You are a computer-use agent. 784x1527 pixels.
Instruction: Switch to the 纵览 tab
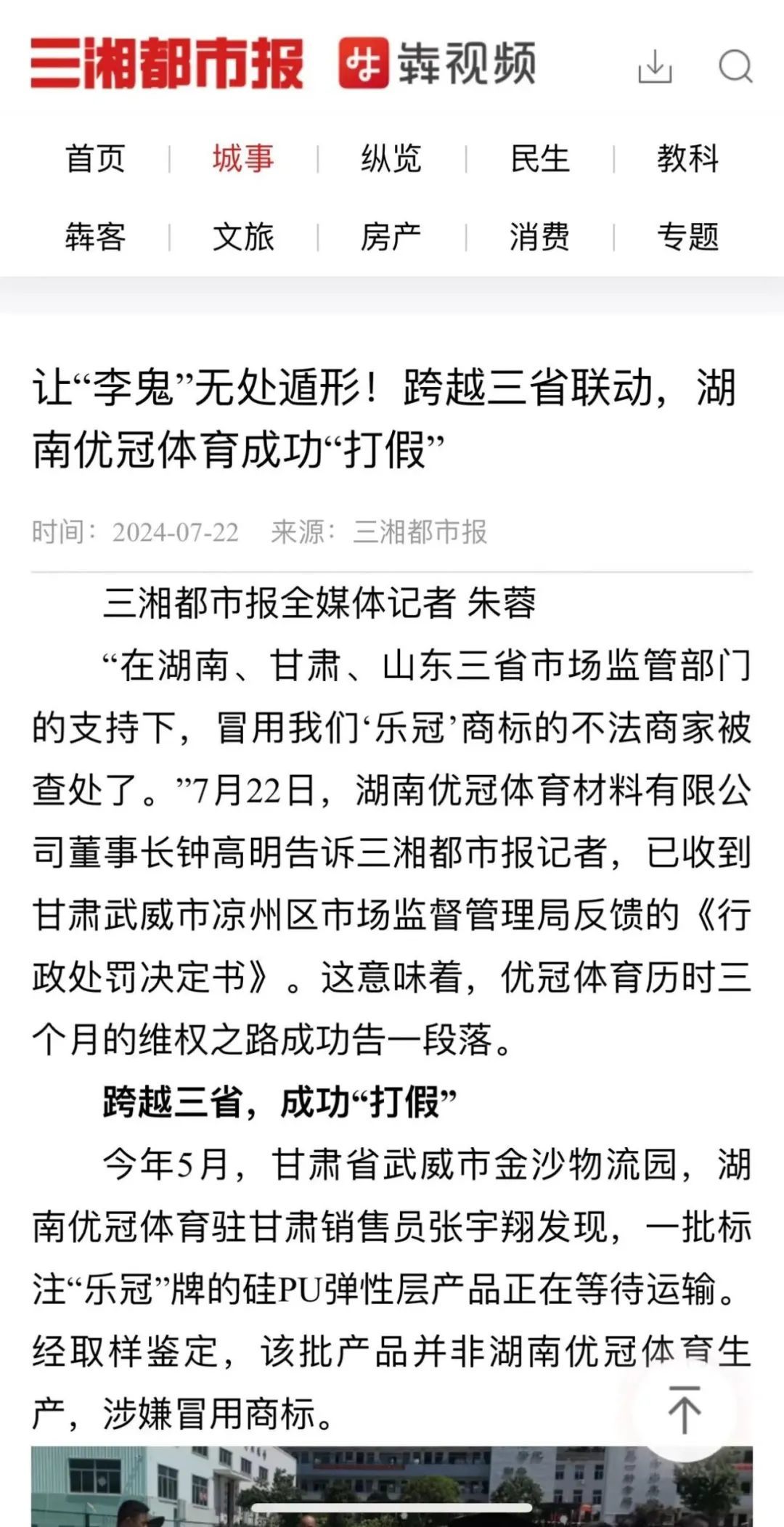(x=391, y=158)
